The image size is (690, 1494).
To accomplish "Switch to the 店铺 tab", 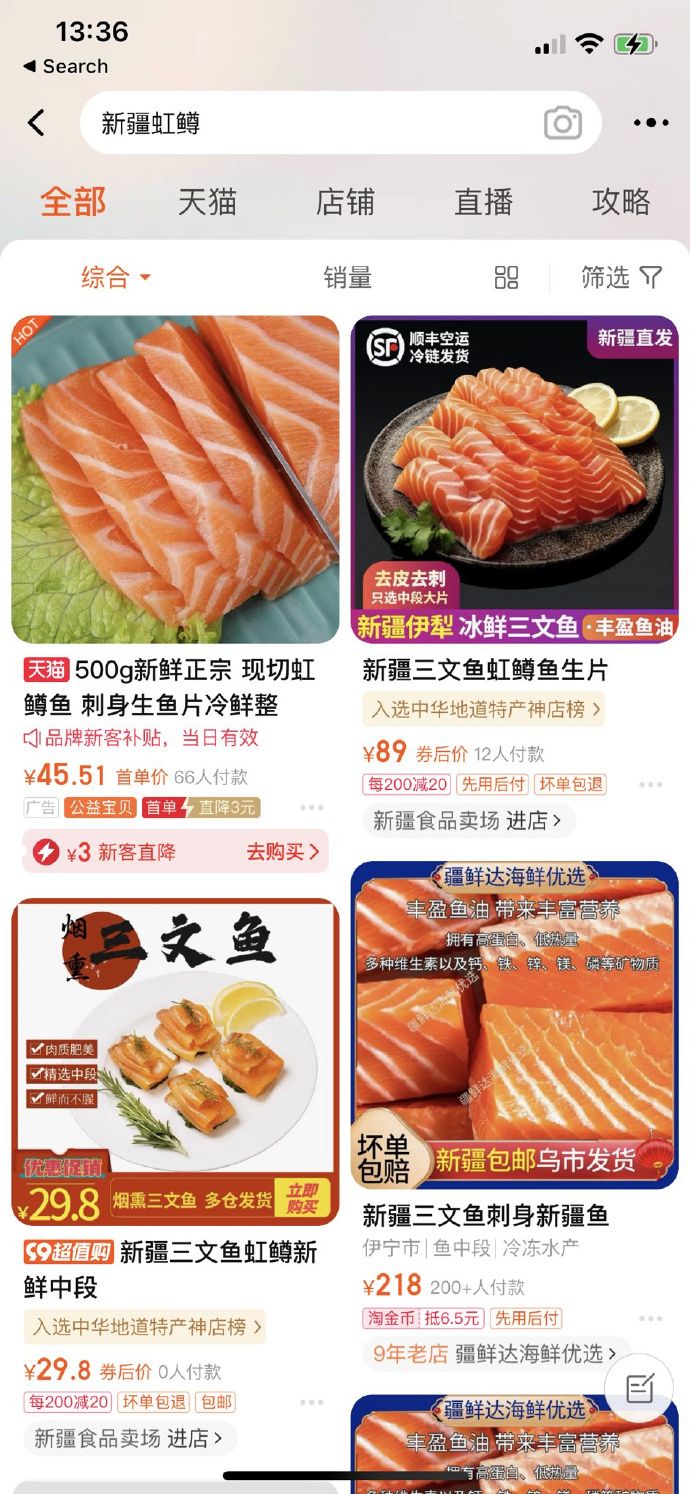I will coord(345,202).
